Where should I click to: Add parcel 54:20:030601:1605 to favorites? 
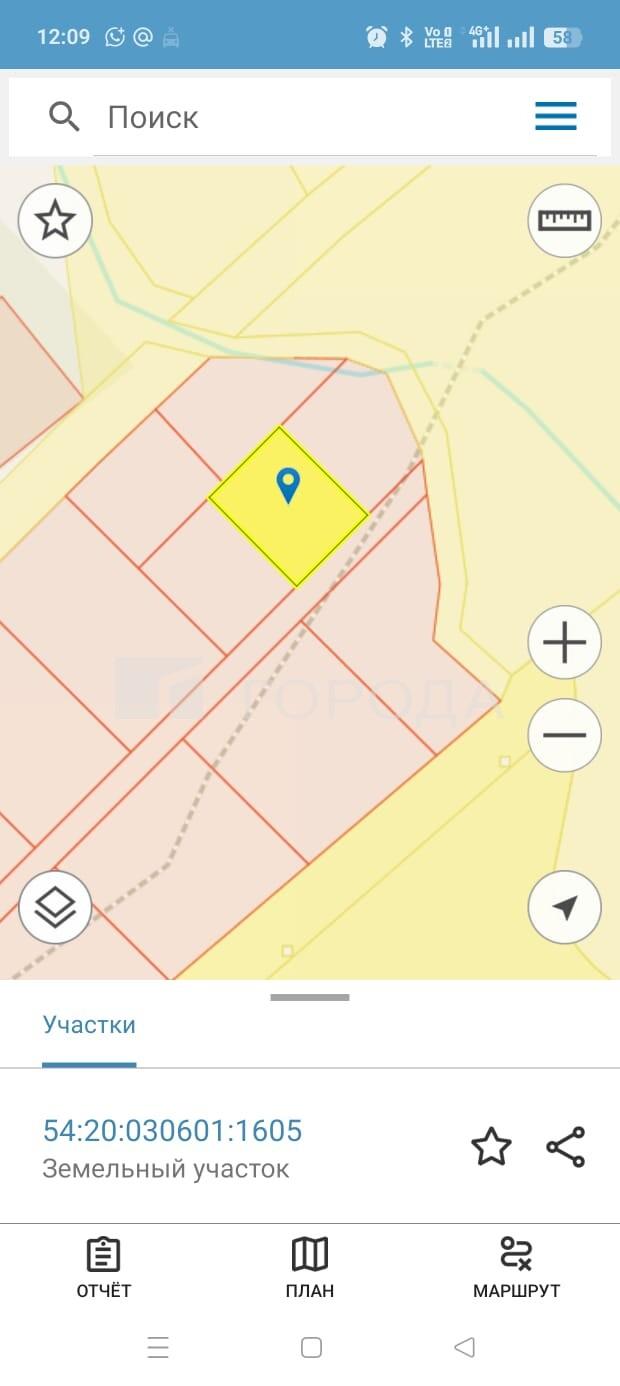point(491,1147)
